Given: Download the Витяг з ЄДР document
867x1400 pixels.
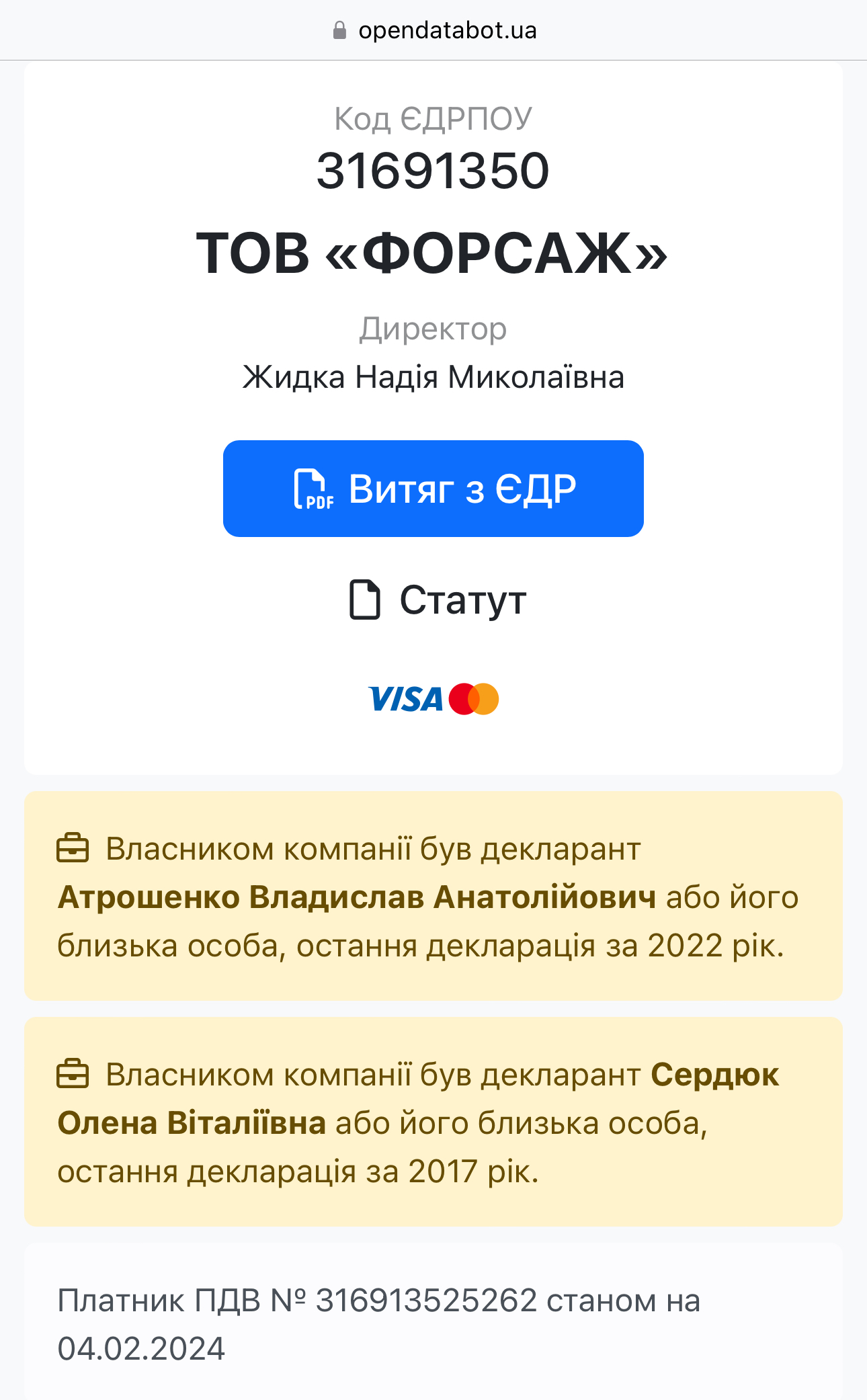Looking at the screenshot, I should pyautogui.click(x=433, y=489).
